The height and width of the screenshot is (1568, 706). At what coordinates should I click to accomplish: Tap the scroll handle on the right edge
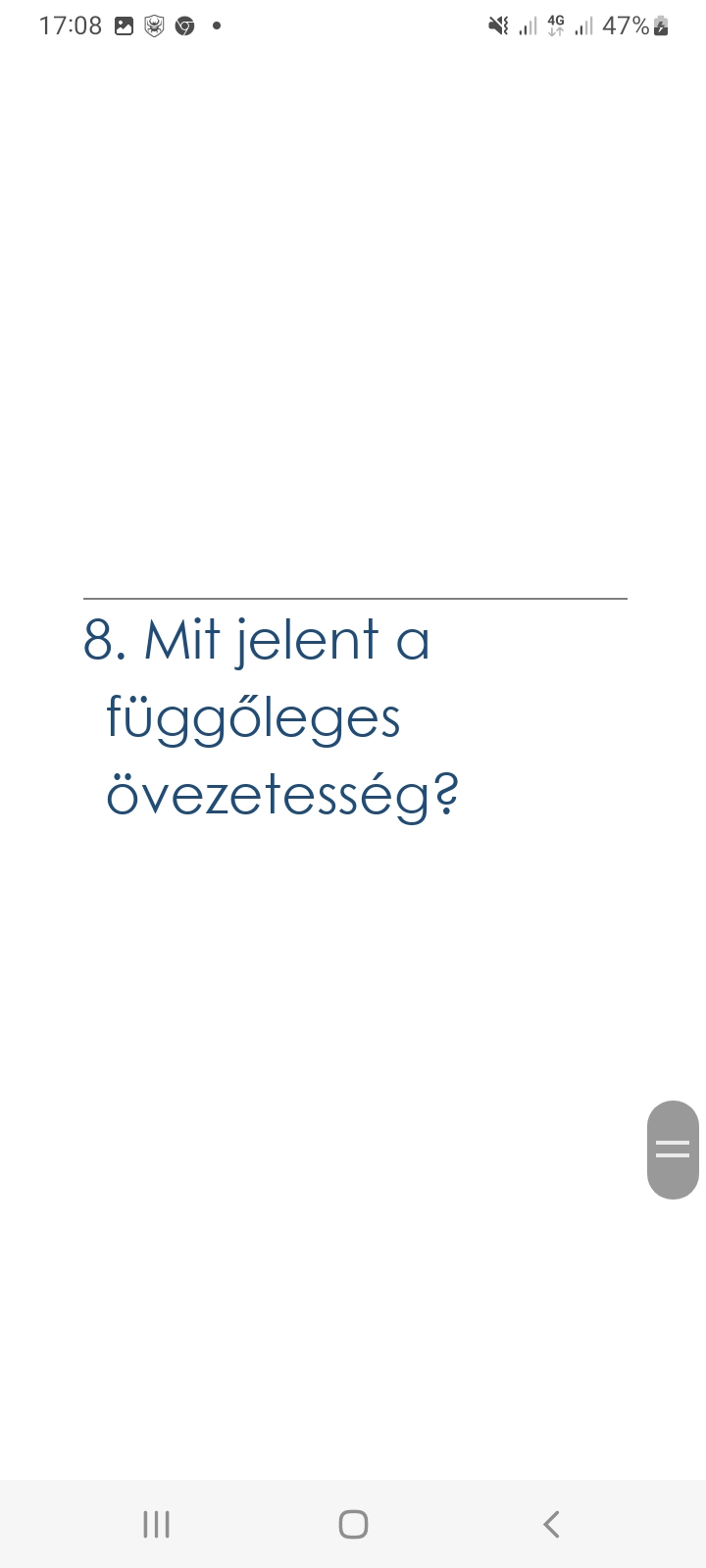click(673, 1150)
